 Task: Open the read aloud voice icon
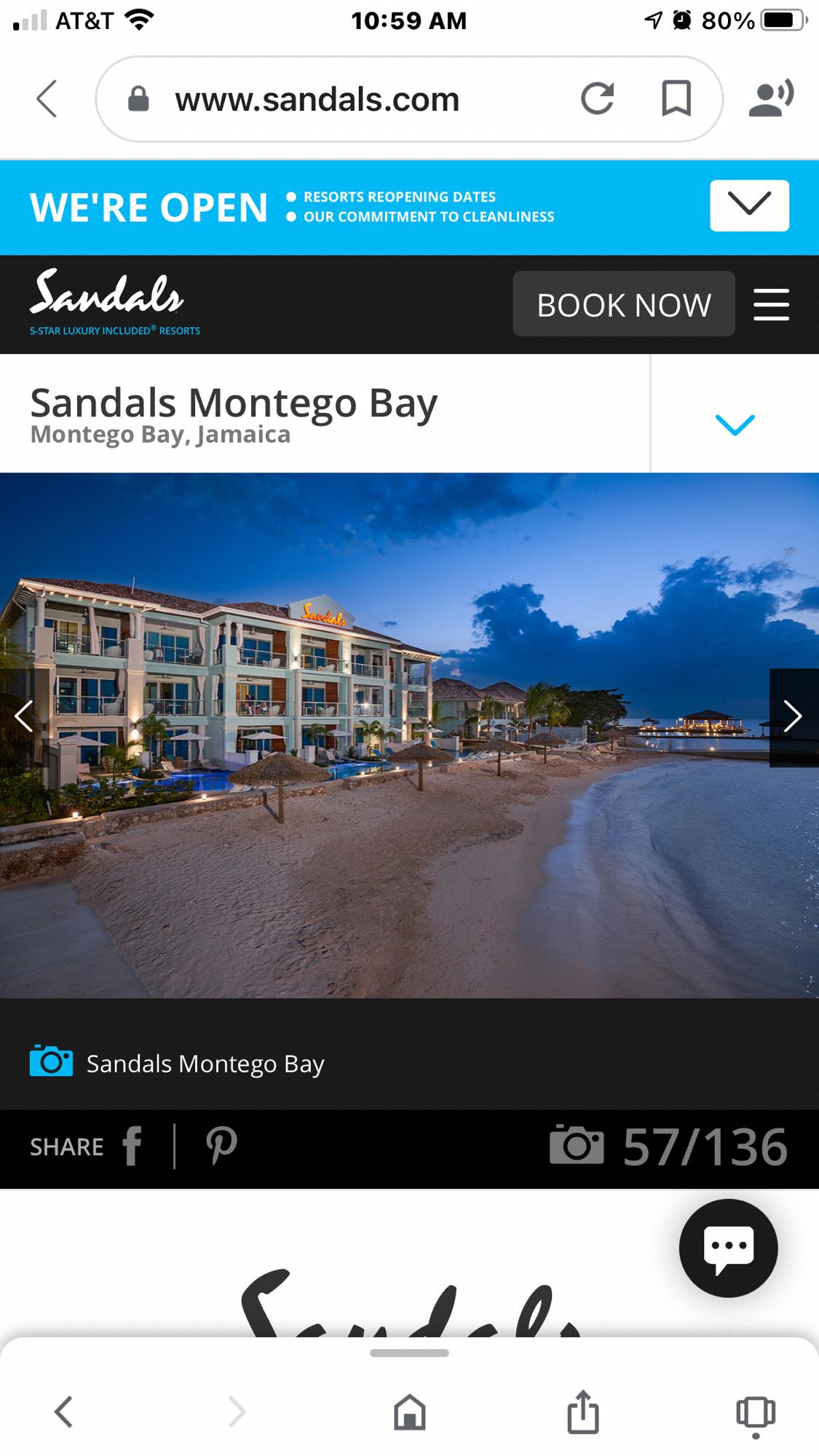(771, 99)
